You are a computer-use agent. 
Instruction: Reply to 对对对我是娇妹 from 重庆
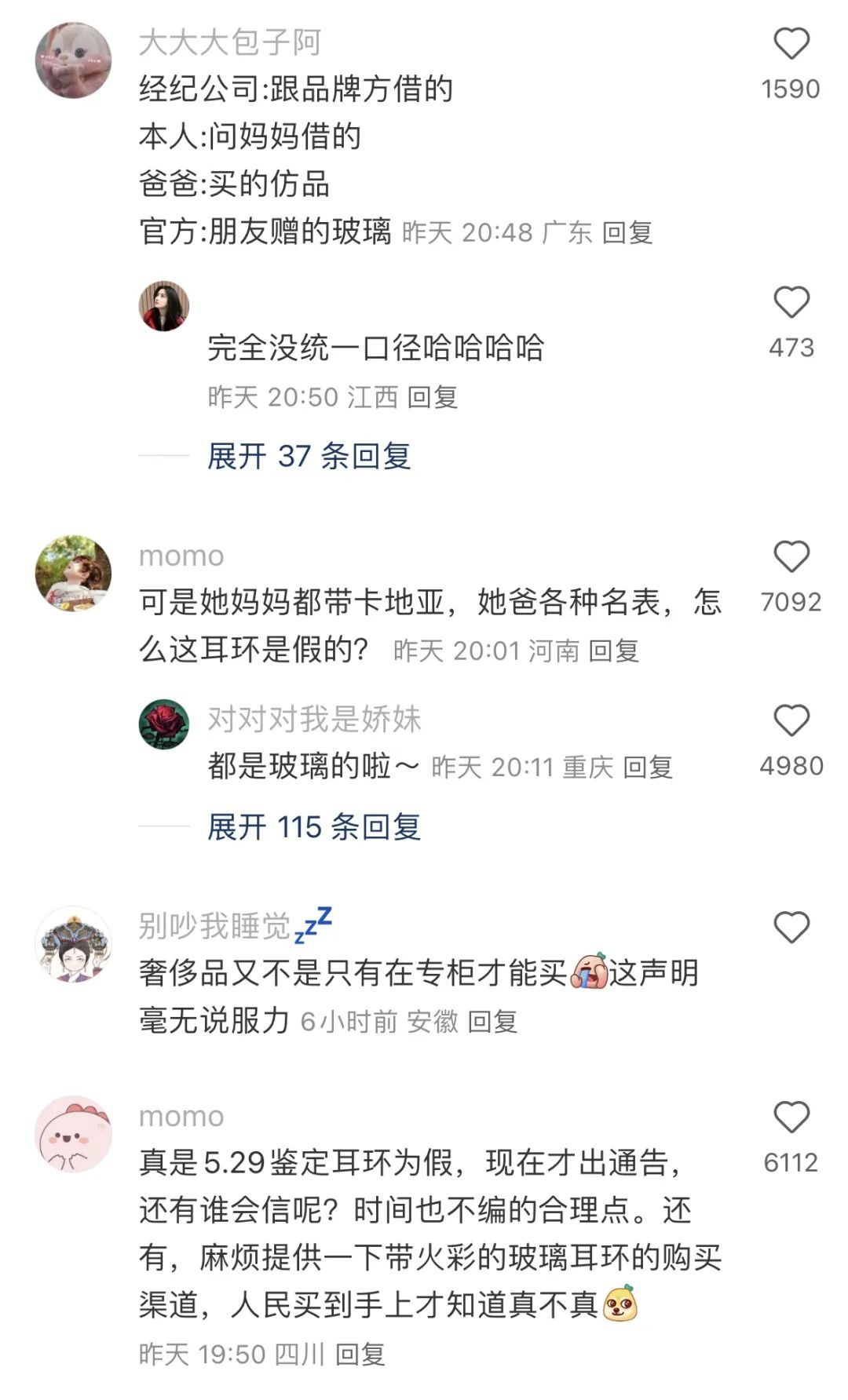coord(648,767)
